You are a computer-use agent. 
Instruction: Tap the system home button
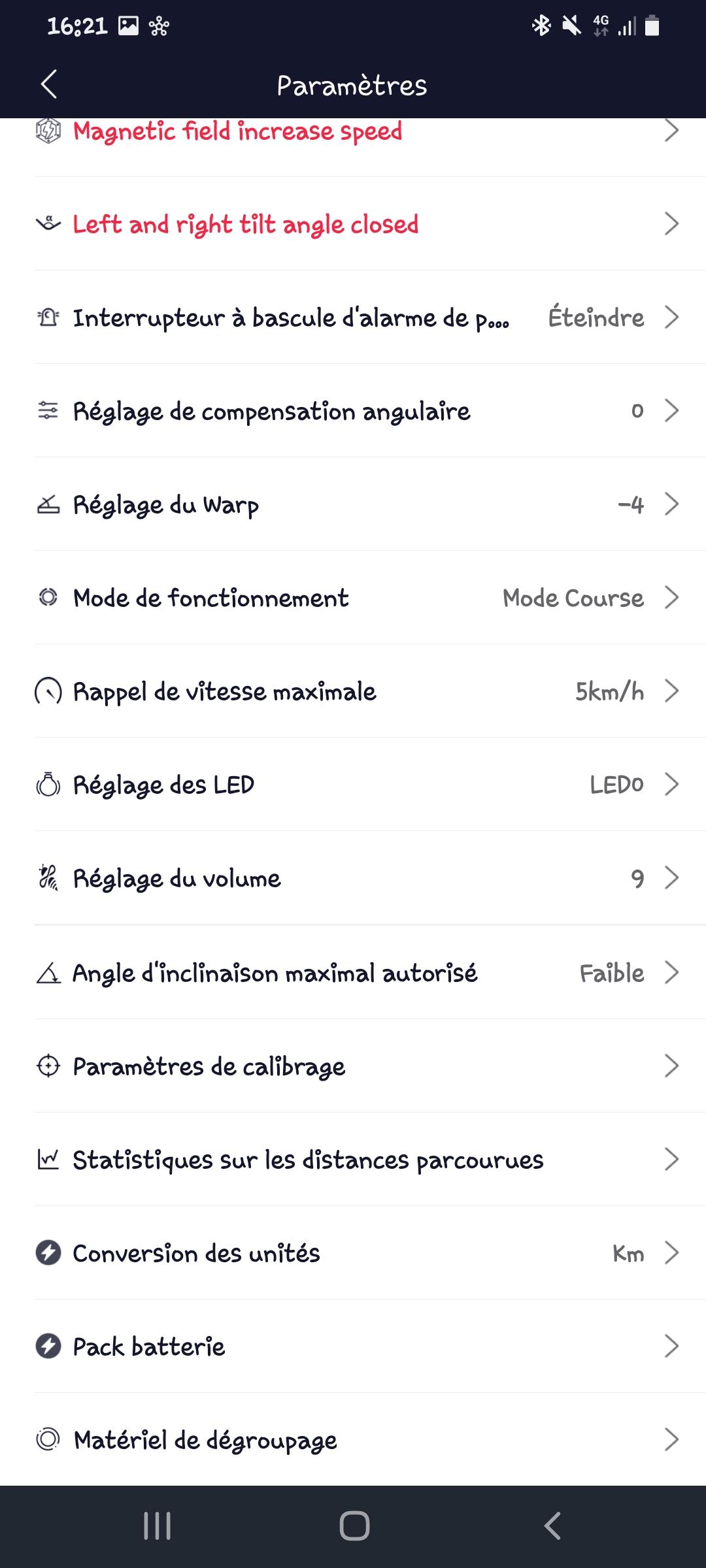(x=354, y=1526)
